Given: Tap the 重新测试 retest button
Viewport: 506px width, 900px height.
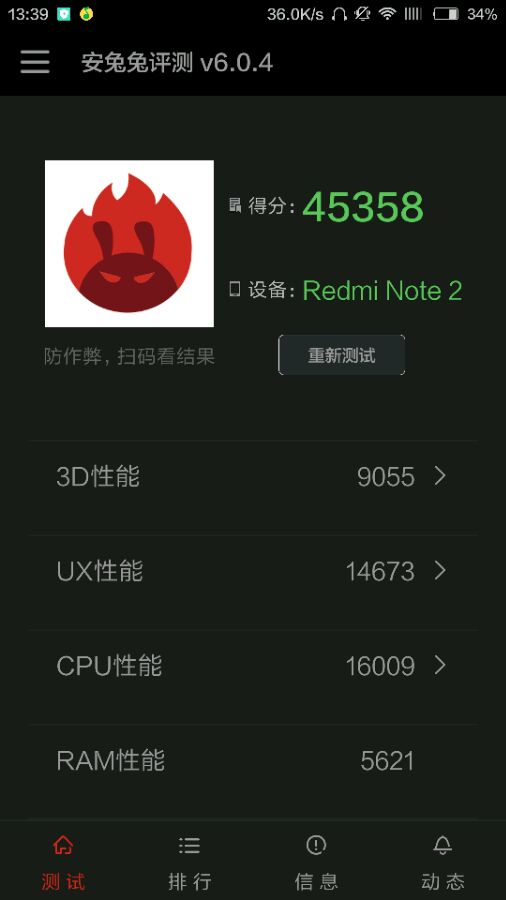Looking at the screenshot, I should pos(341,355).
